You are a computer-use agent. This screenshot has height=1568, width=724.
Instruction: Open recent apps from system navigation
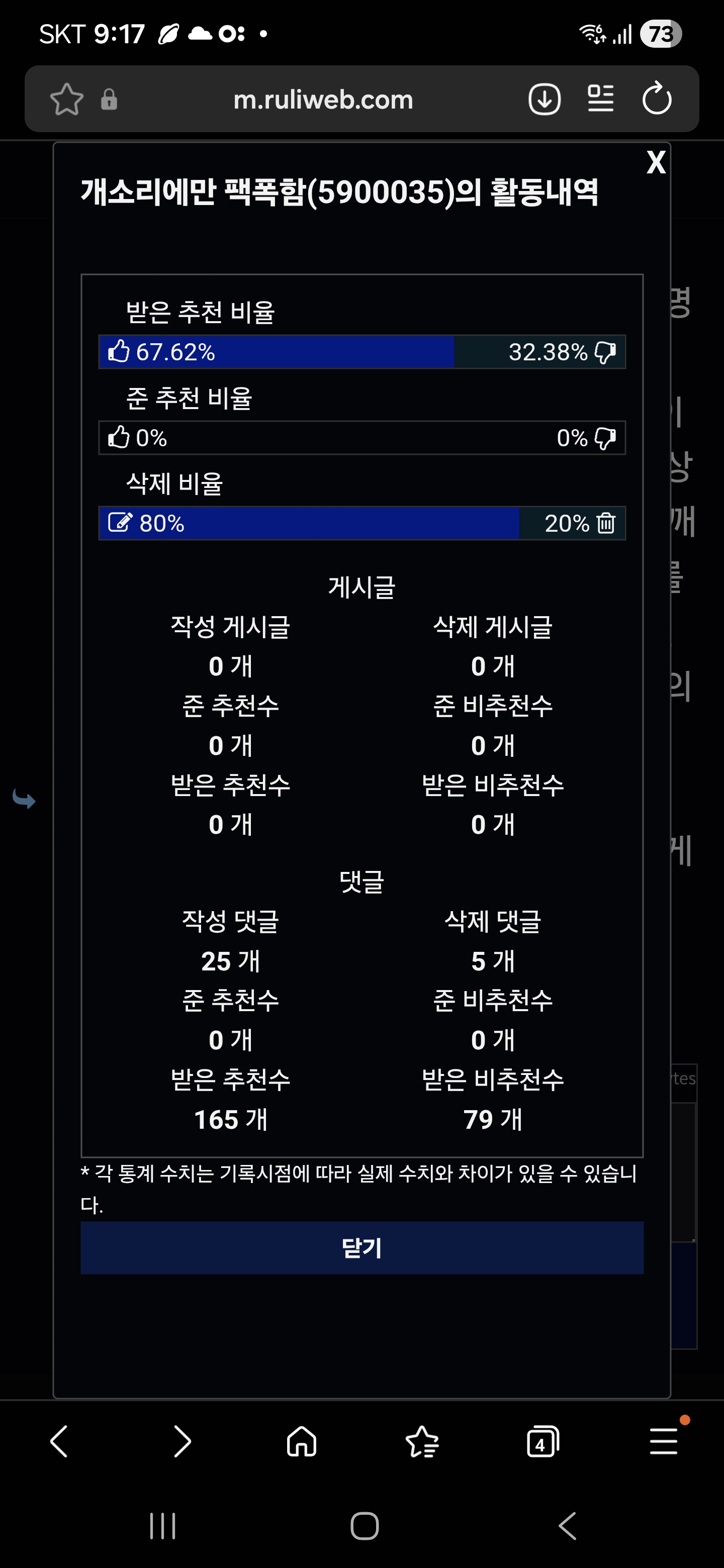[x=162, y=1526]
